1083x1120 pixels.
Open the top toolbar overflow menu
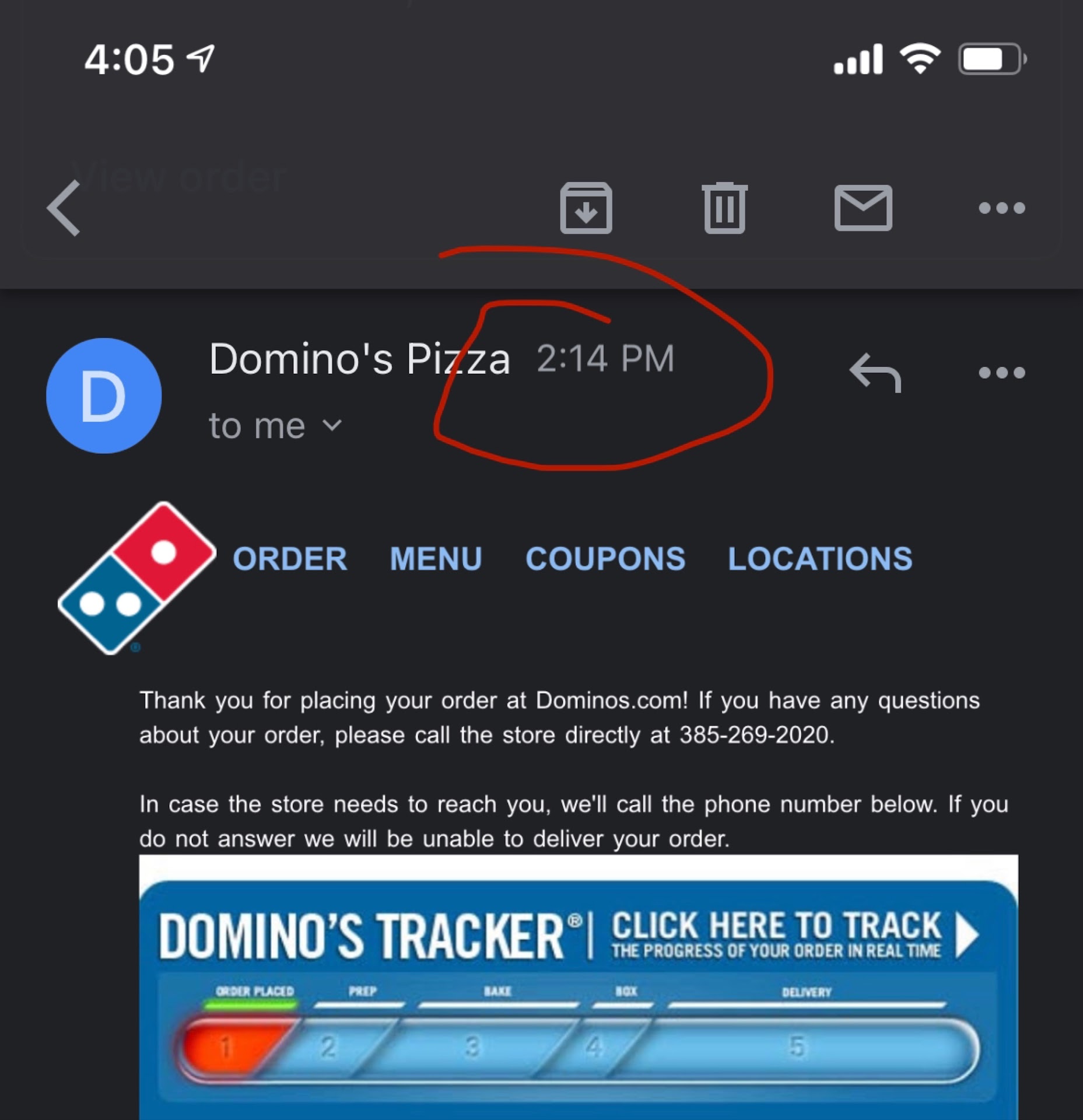pyautogui.click(x=1001, y=208)
